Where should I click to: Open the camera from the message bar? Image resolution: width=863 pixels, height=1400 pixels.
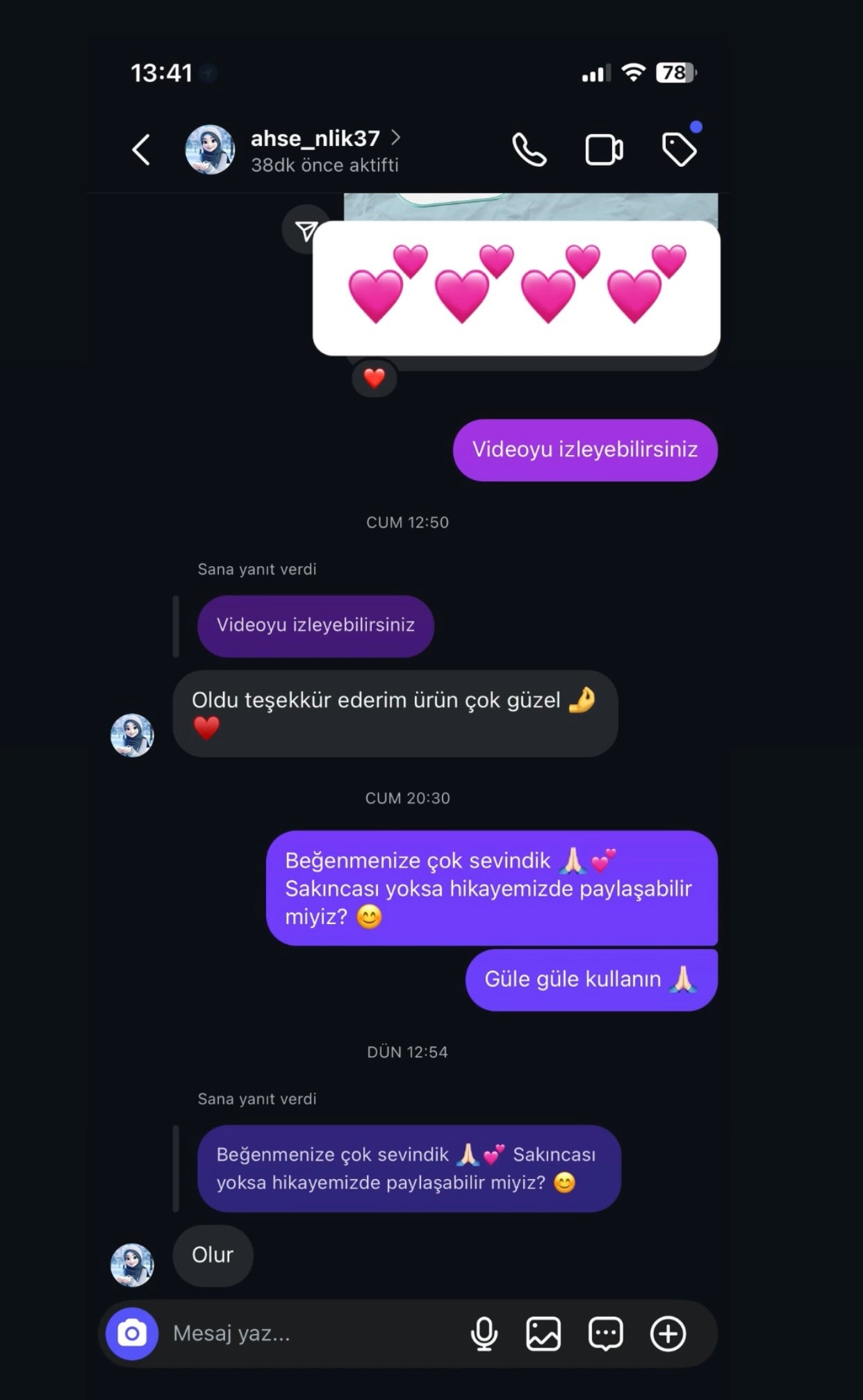(x=132, y=1333)
